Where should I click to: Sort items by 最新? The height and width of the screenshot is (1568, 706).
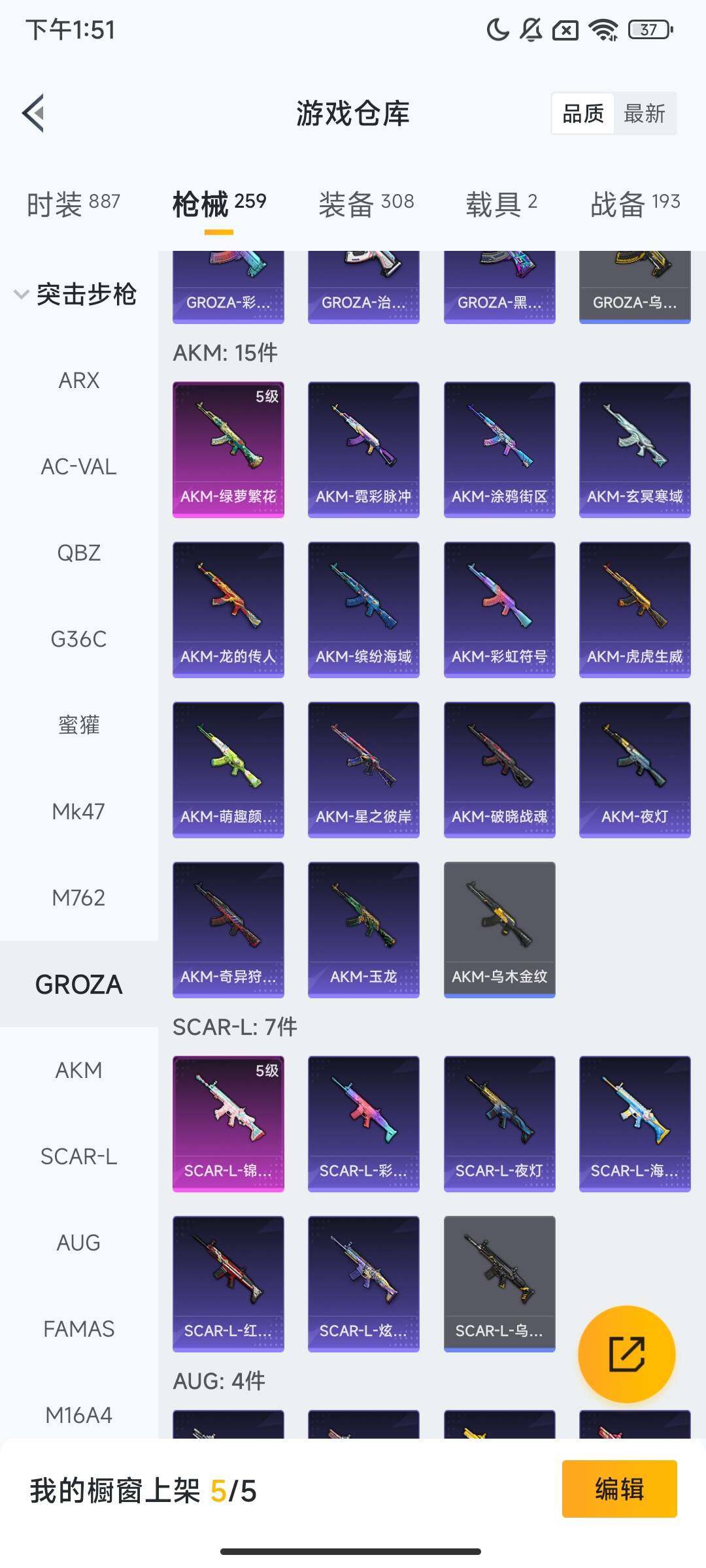[645, 114]
